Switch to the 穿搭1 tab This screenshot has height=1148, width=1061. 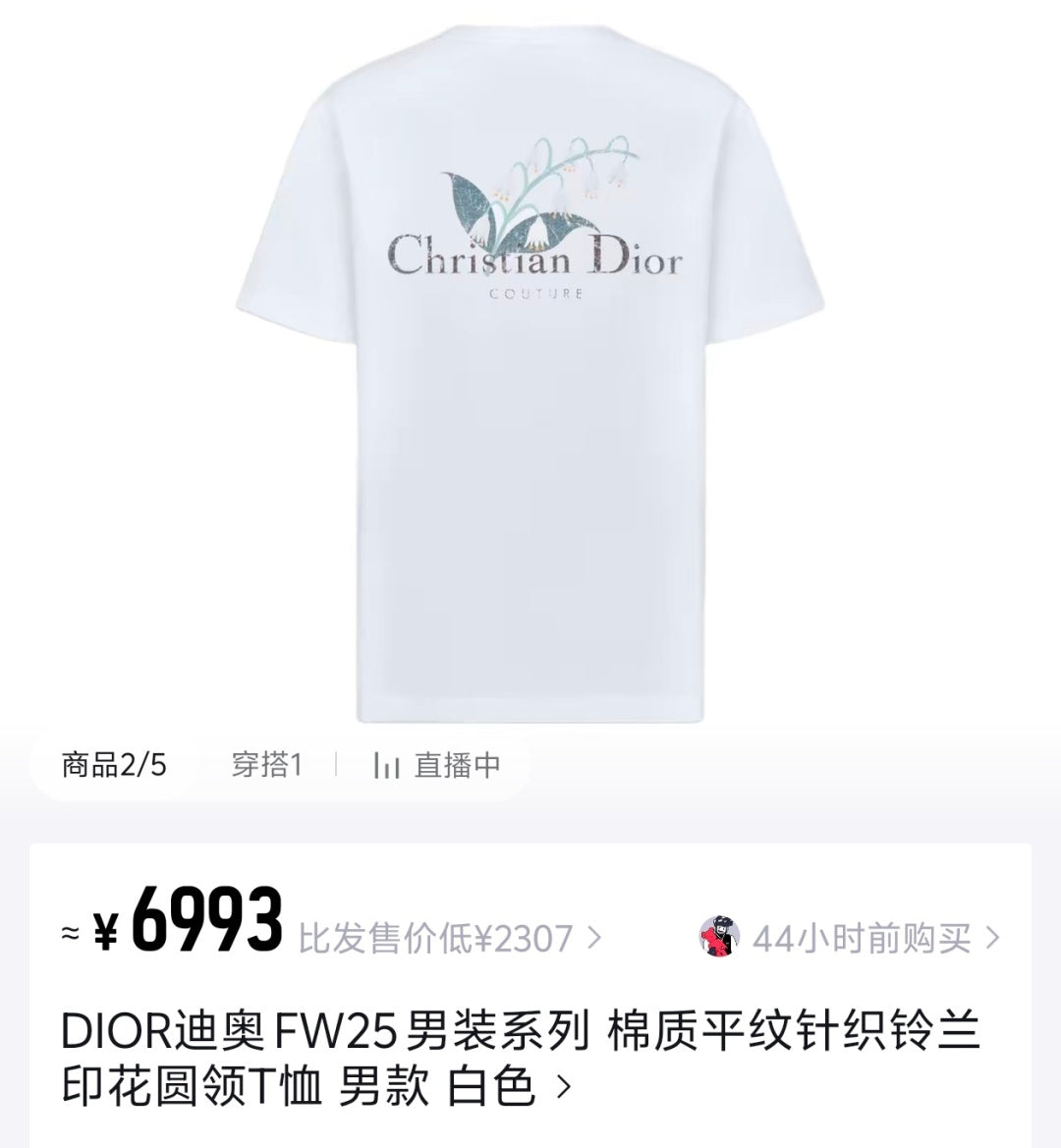pyautogui.click(x=266, y=765)
